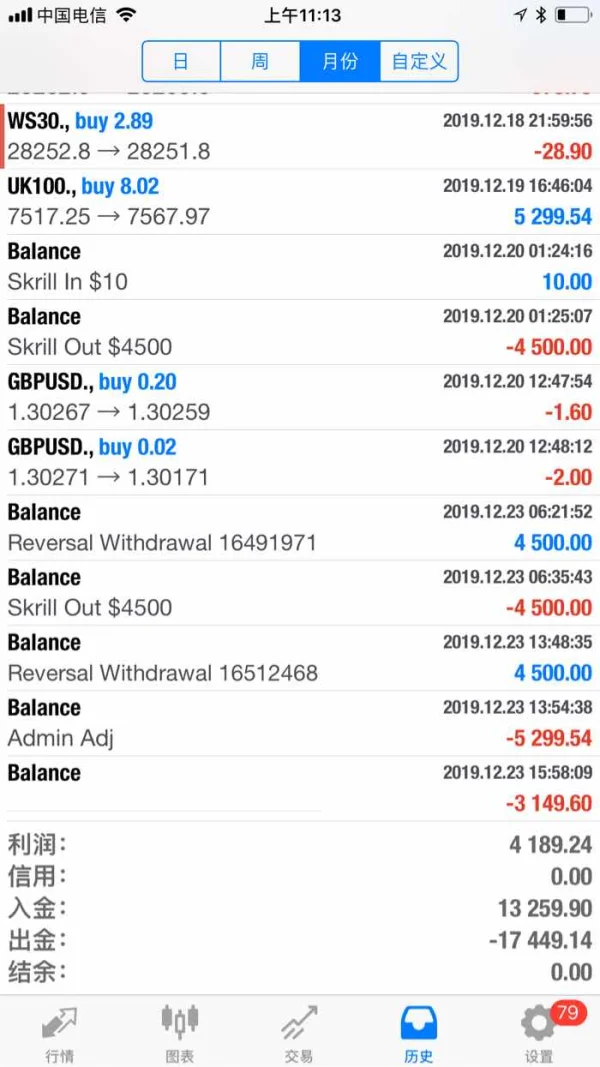Tap the 历史 history tab

[x=419, y=1031]
